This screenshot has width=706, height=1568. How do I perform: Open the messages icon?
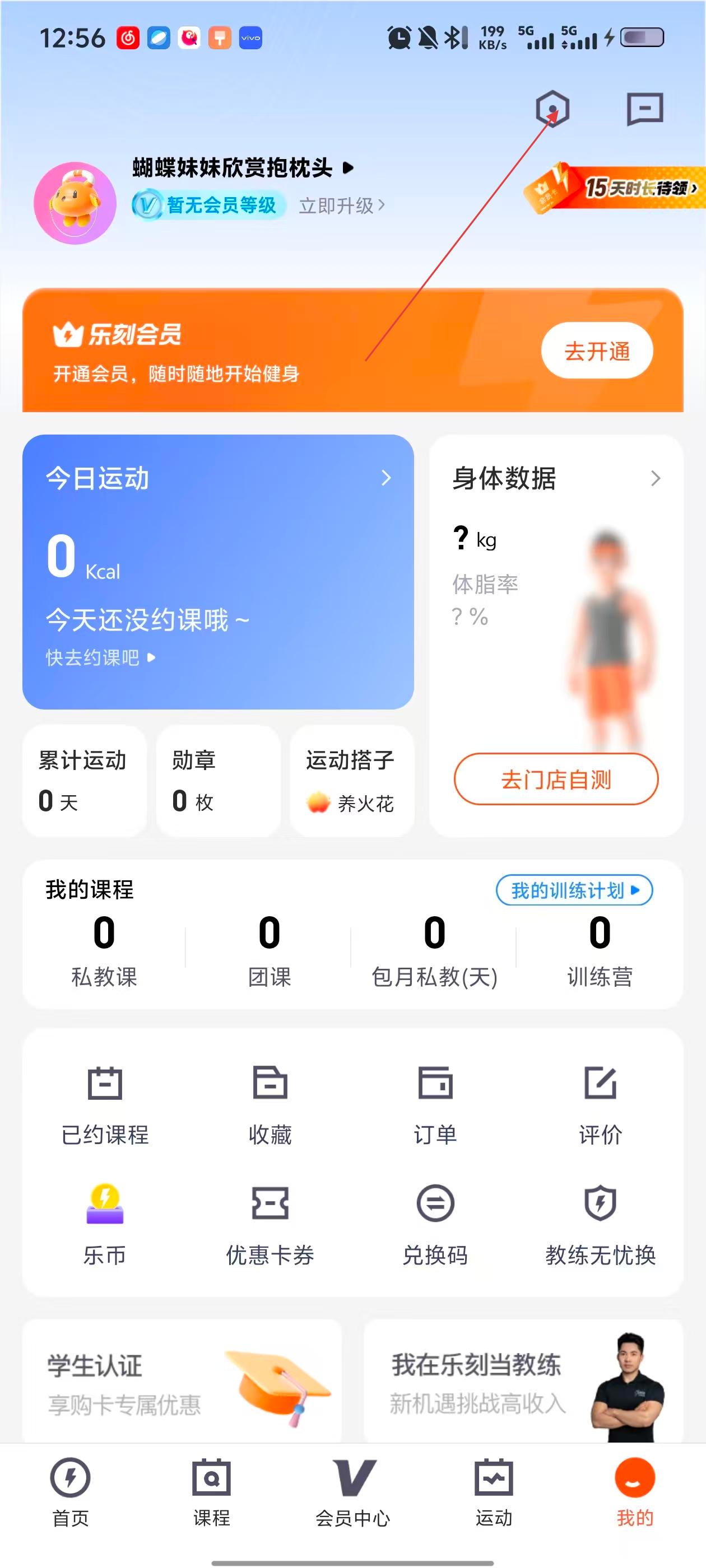[x=644, y=110]
